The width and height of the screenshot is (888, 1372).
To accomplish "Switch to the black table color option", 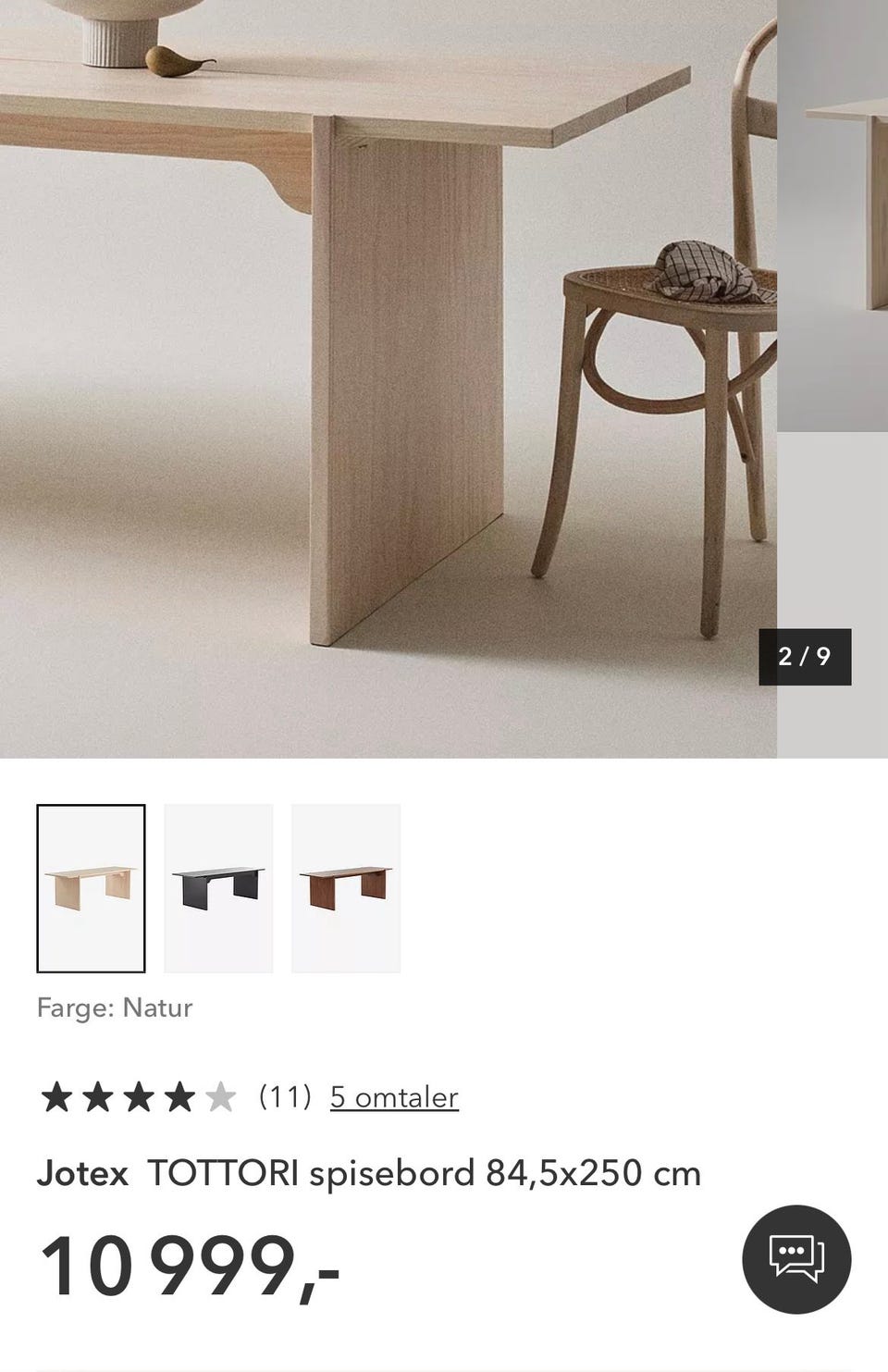I will (218, 887).
